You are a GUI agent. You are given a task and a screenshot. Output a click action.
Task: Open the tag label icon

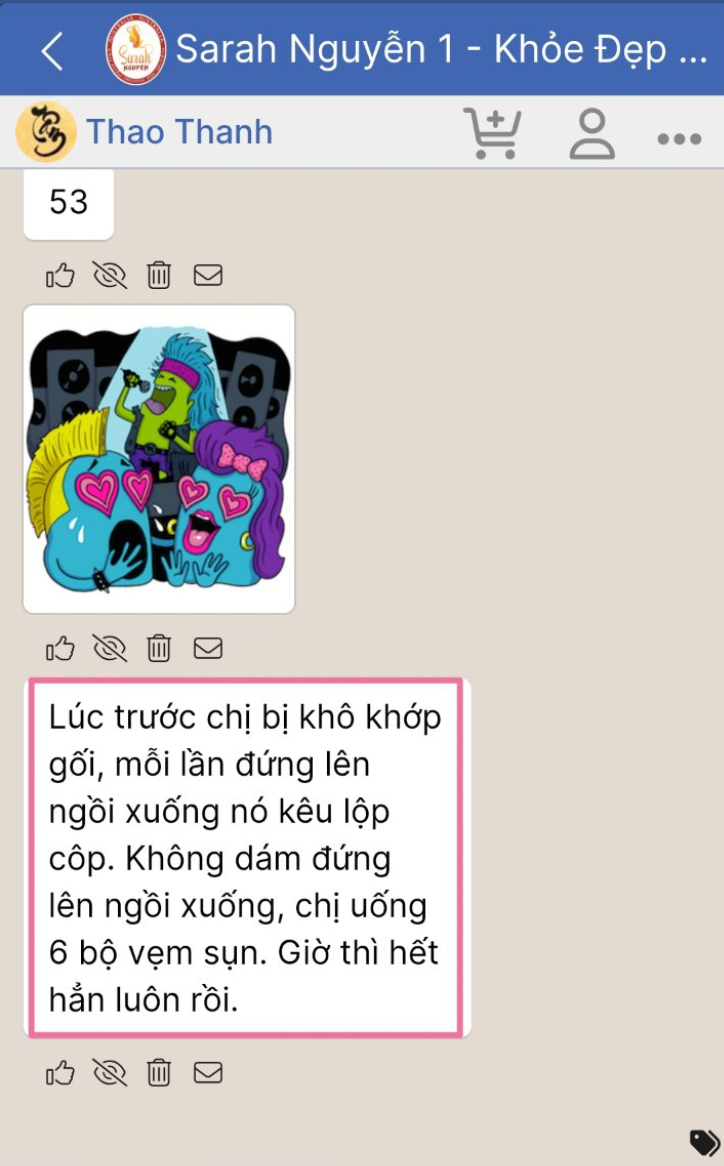(704, 1143)
